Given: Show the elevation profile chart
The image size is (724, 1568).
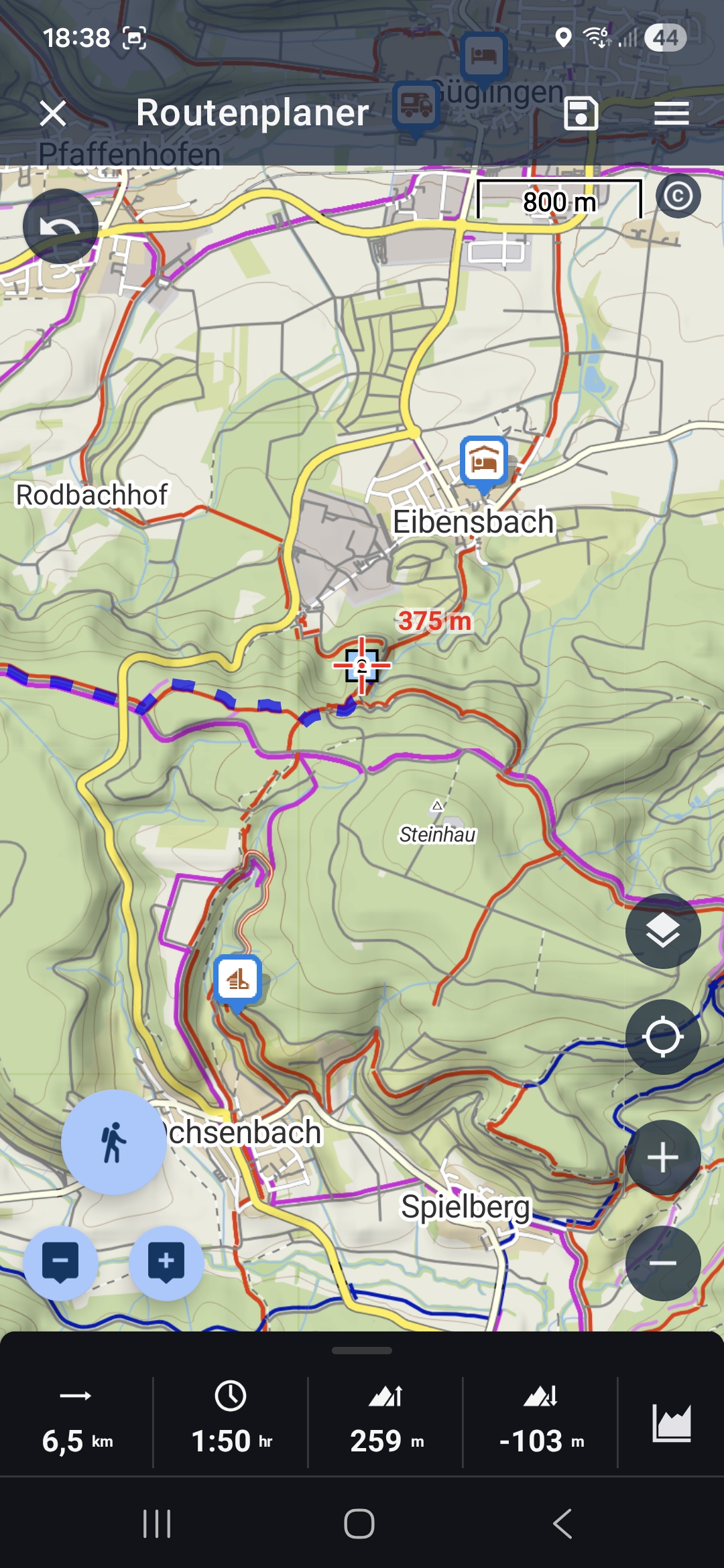Looking at the screenshot, I should pos(671,1422).
